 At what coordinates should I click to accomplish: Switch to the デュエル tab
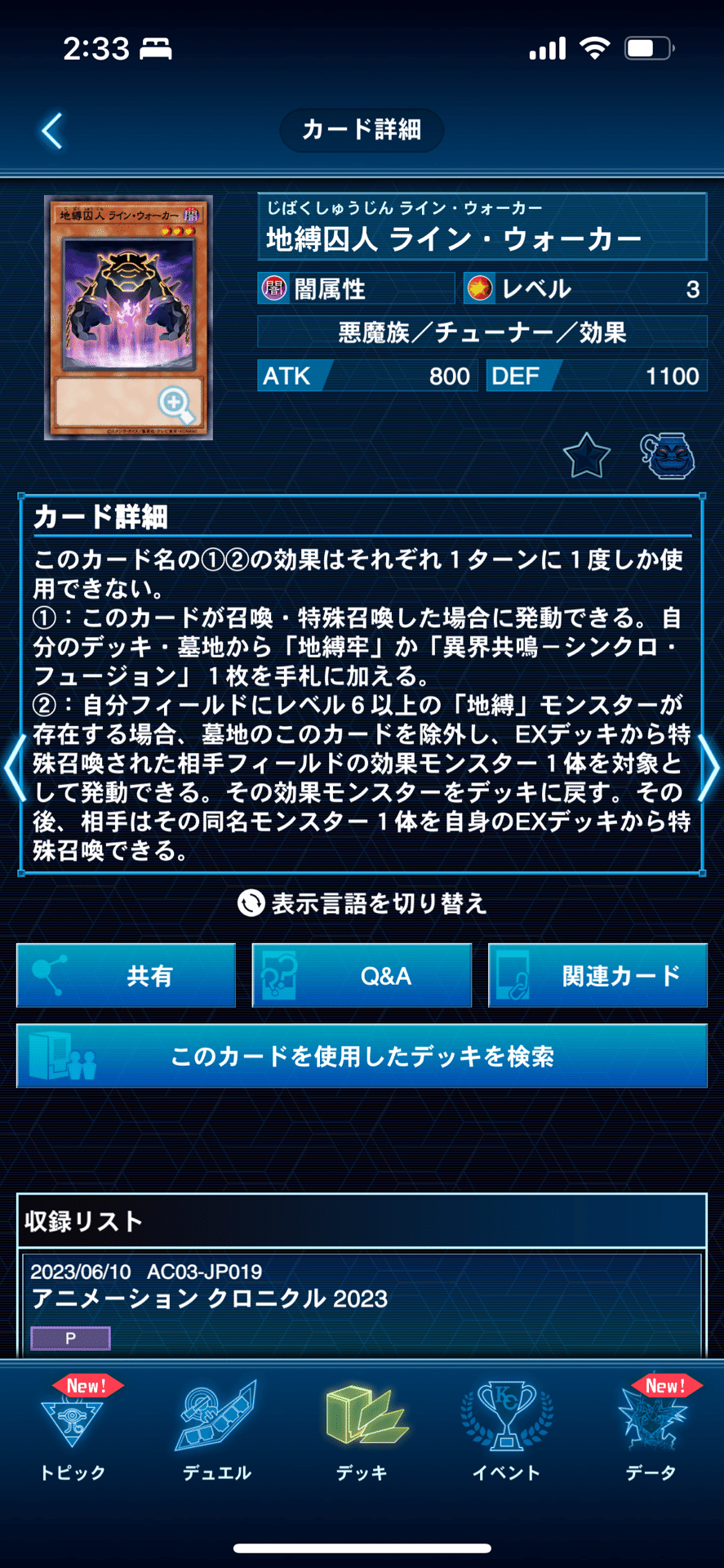217,1432
